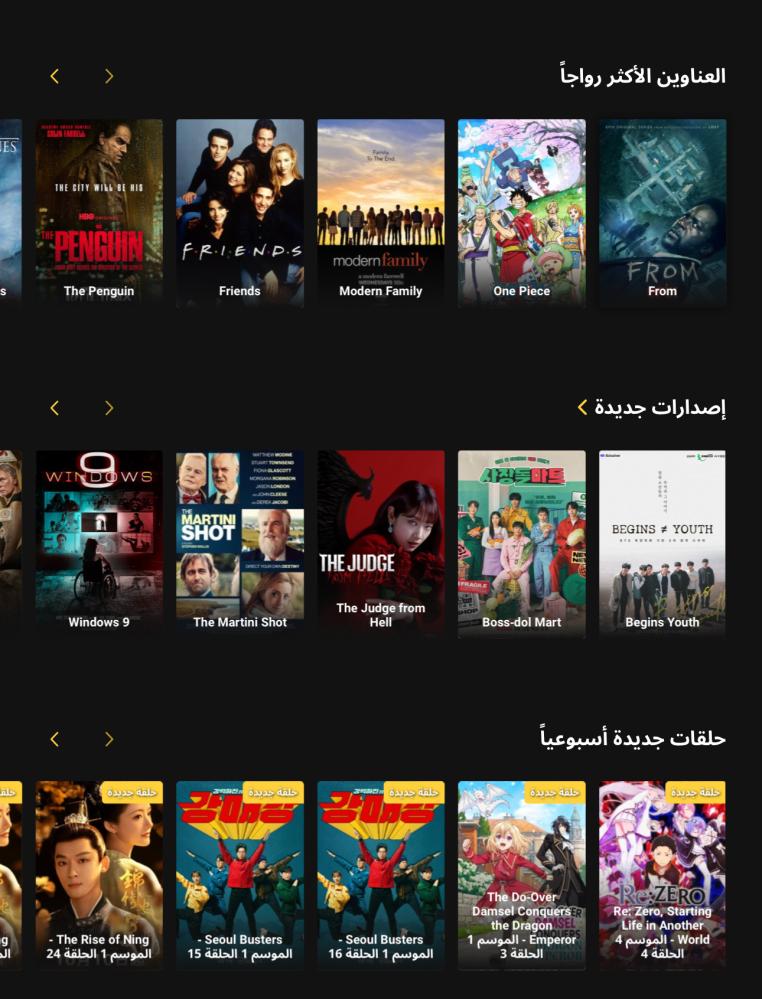
Task: Open Seoul Busters episode 16 card
Action: click(x=381, y=875)
